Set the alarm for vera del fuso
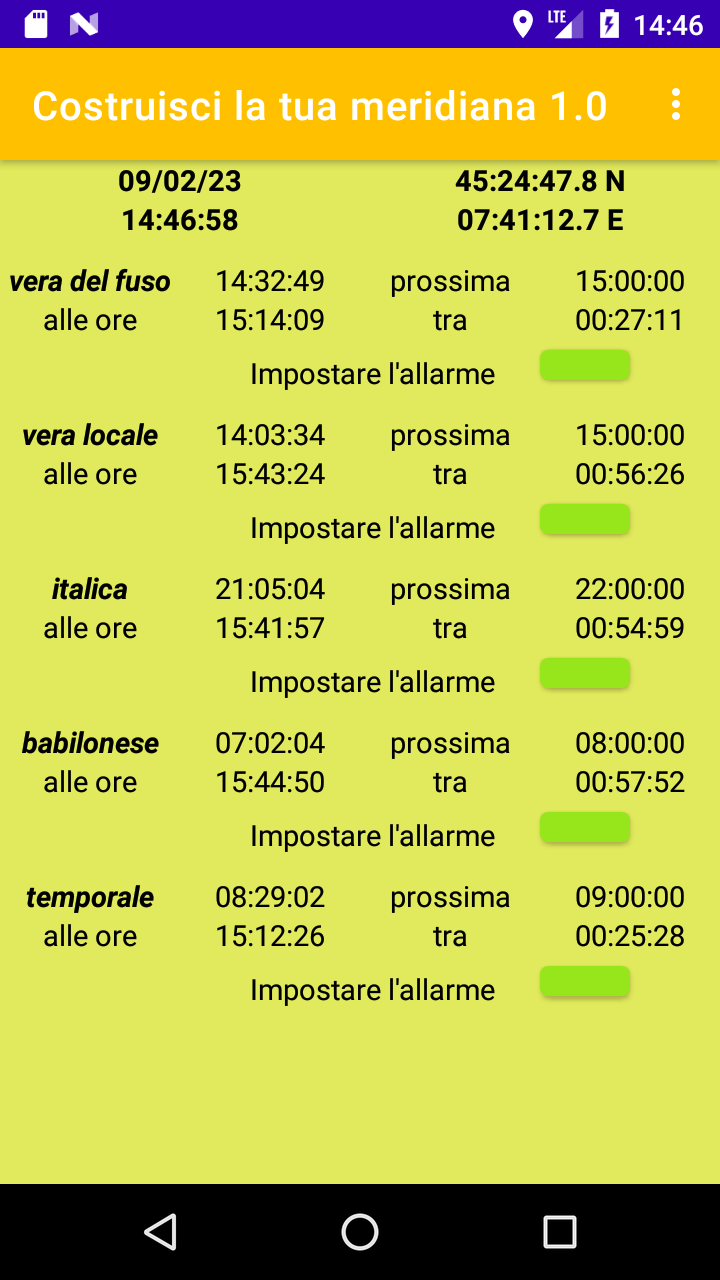Screen dimensions: 720x1280 (x=585, y=365)
